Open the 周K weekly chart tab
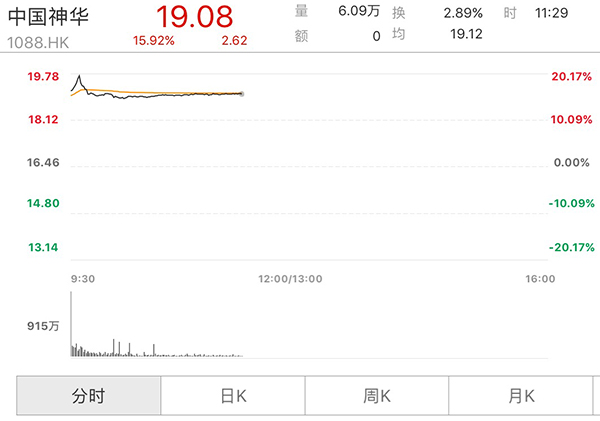600x421 pixels. tap(377, 395)
